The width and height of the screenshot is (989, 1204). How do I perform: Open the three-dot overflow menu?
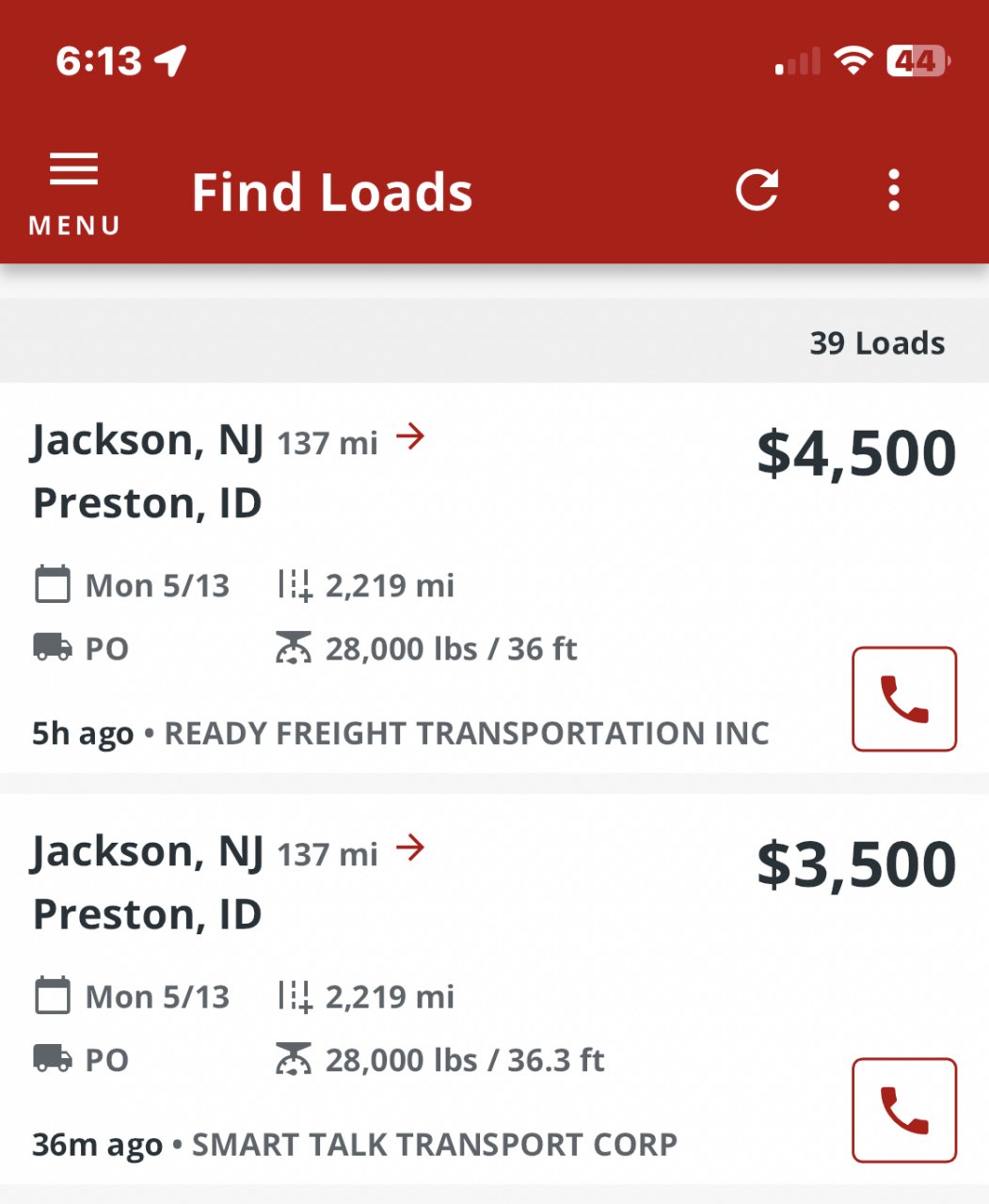pos(893,190)
